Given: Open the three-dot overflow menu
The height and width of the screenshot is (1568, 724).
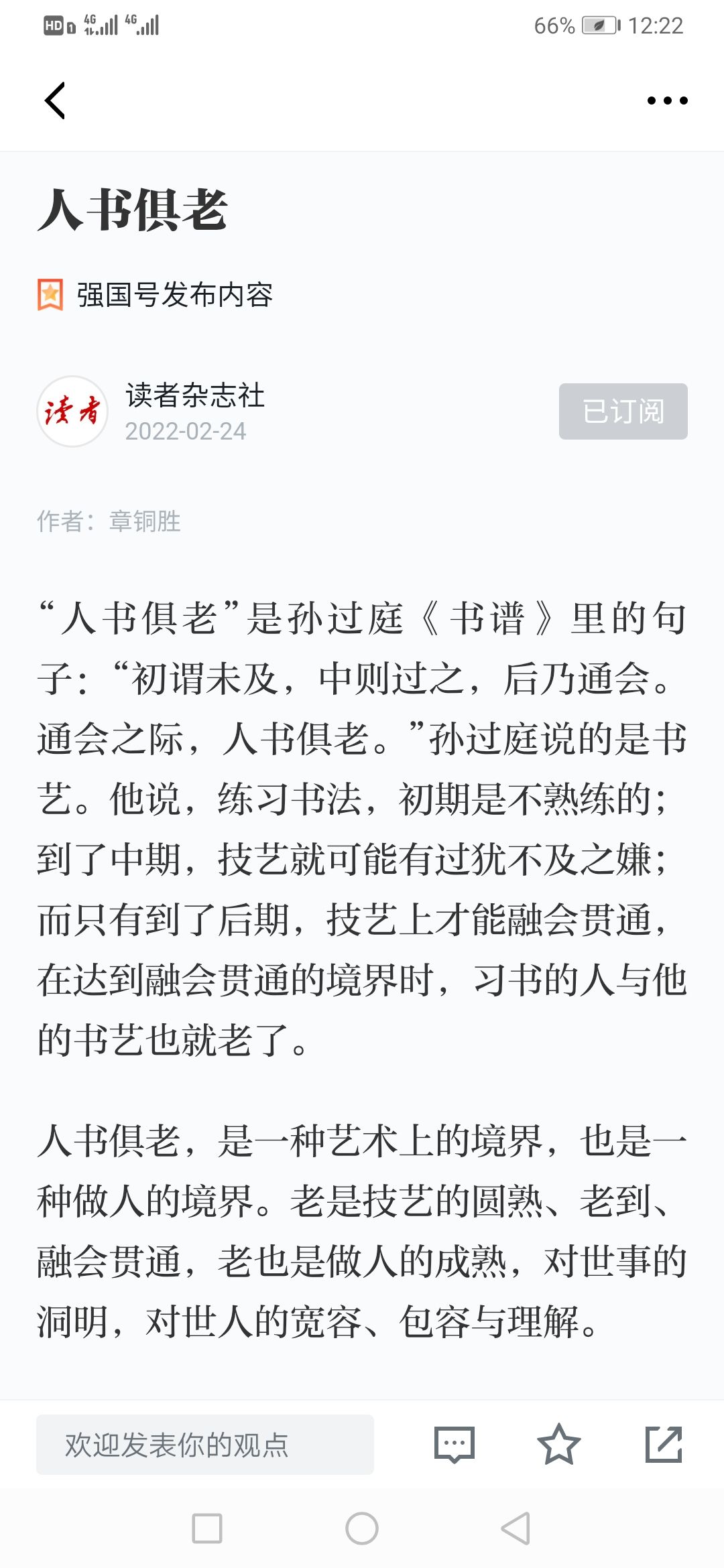Looking at the screenshot, I should 667,101.
